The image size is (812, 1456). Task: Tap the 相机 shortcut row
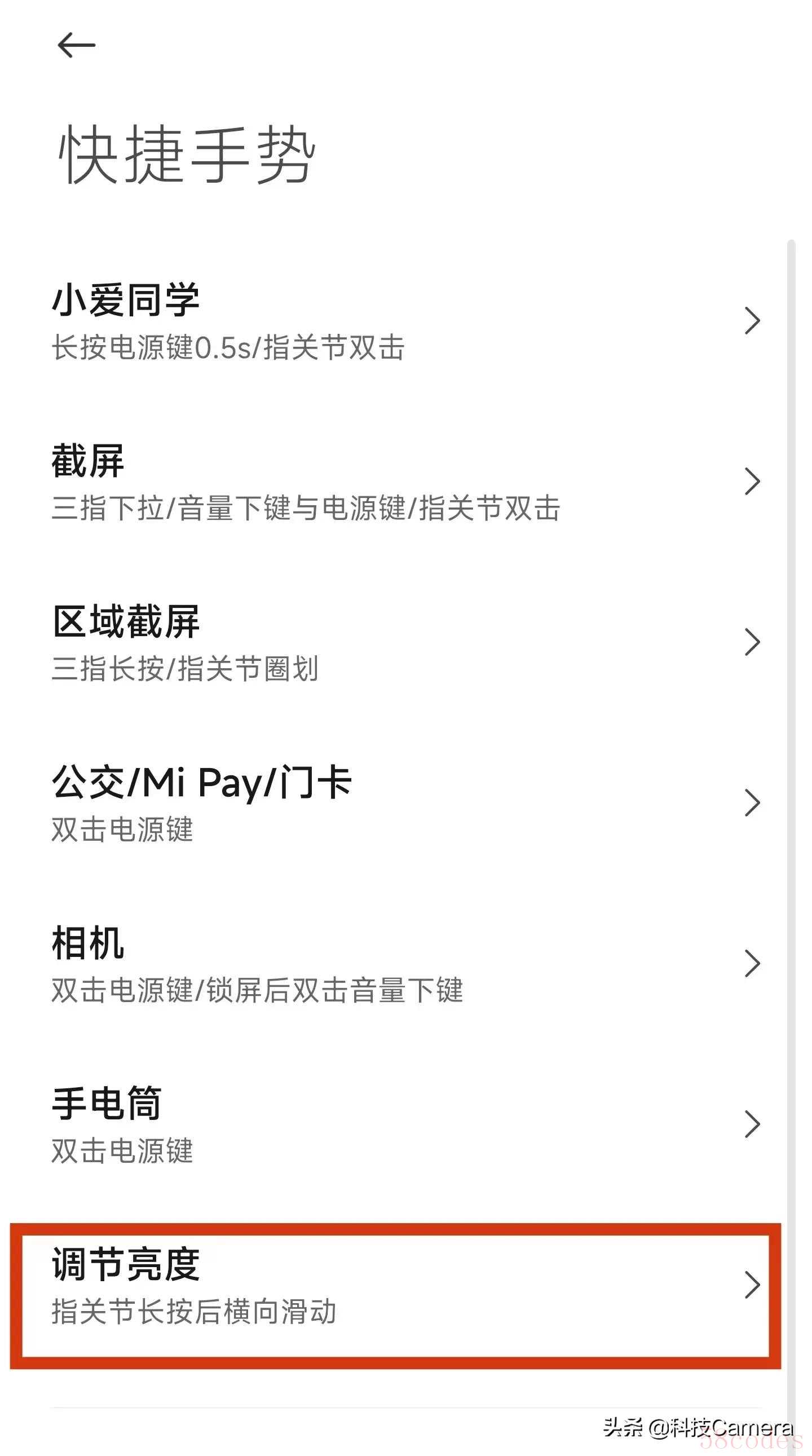tap(395, 964)
